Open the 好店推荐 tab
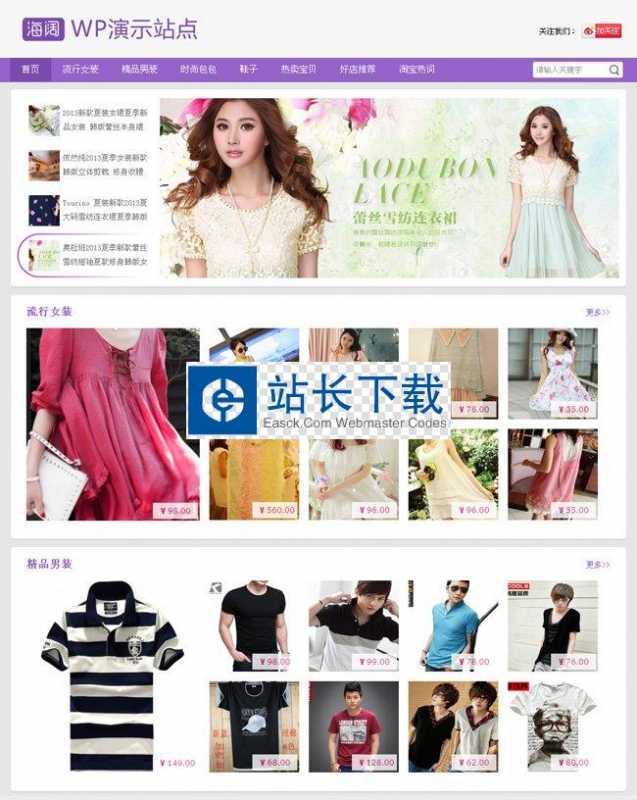This screenshot has height=800, width=637. pos(357,70)
